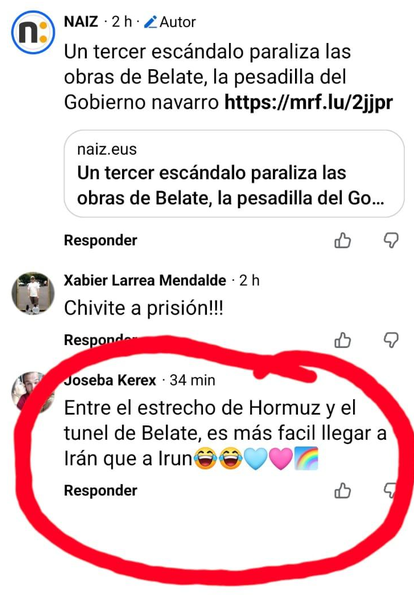View the NAIZ profile avatar
Screen dimensions: 414x604
[x=33, y=32]
